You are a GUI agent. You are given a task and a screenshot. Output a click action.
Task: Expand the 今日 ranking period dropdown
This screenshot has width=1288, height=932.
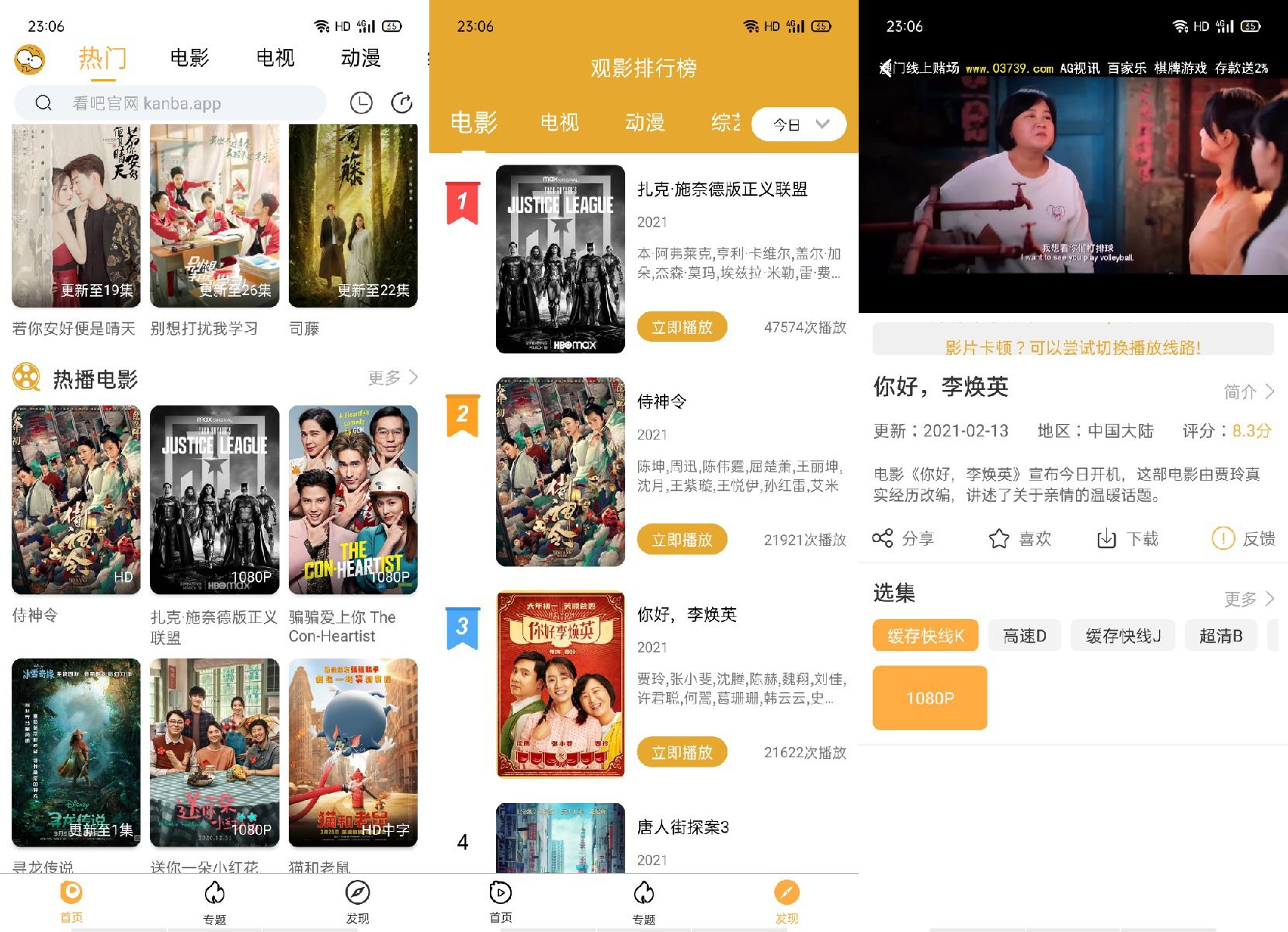pos(799,124)
